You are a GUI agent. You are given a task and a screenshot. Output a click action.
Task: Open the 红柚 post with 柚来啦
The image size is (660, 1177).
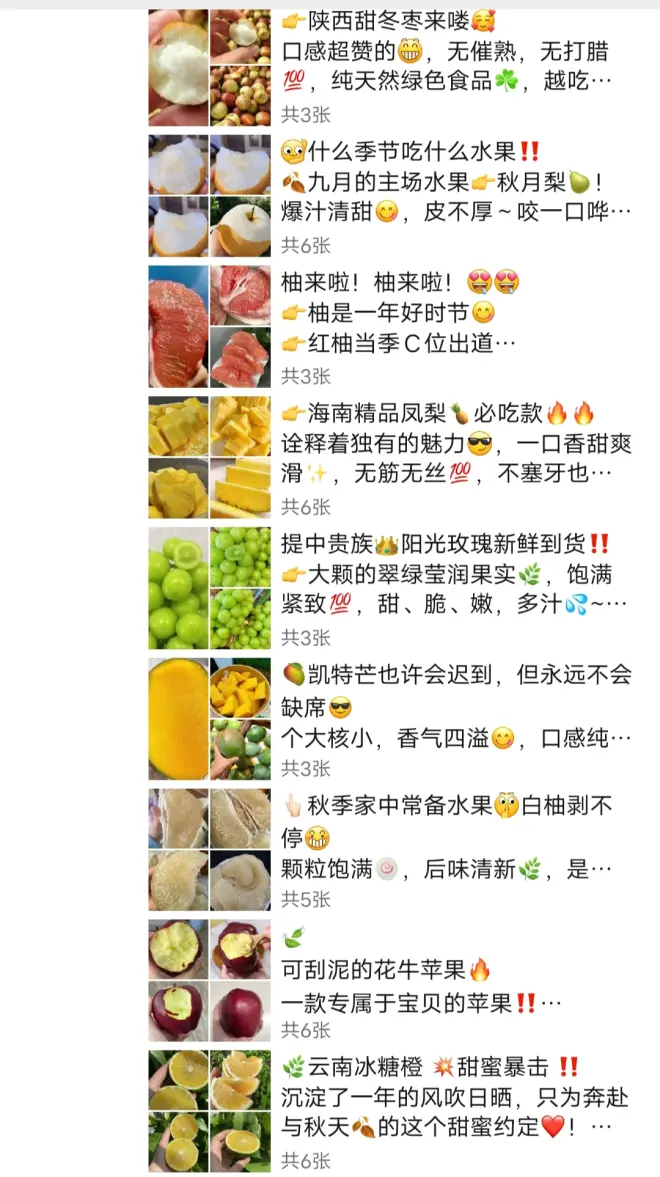pyautogui.click(x=390, y=327)
